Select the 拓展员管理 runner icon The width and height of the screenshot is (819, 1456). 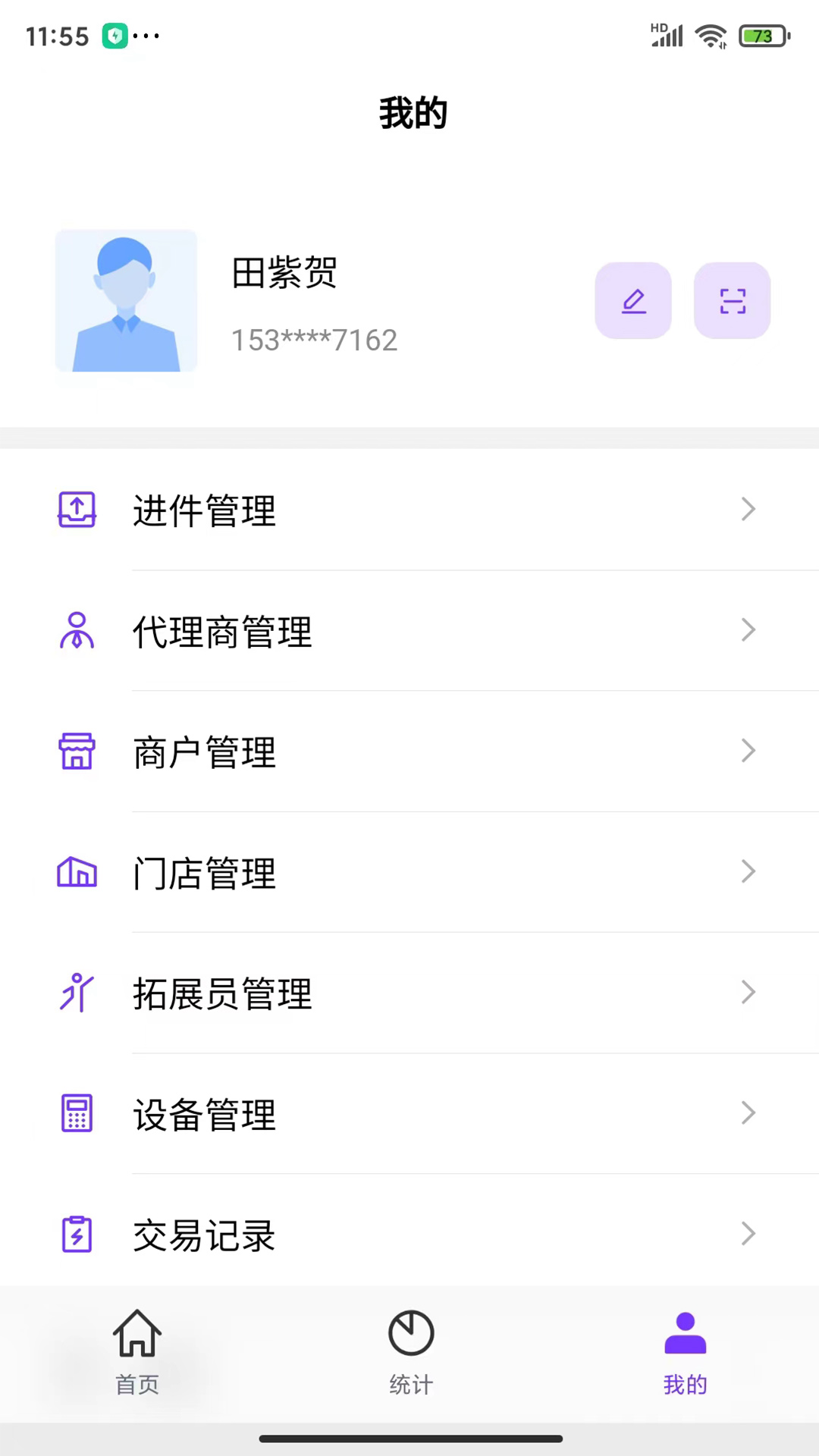tap(76, 993)
